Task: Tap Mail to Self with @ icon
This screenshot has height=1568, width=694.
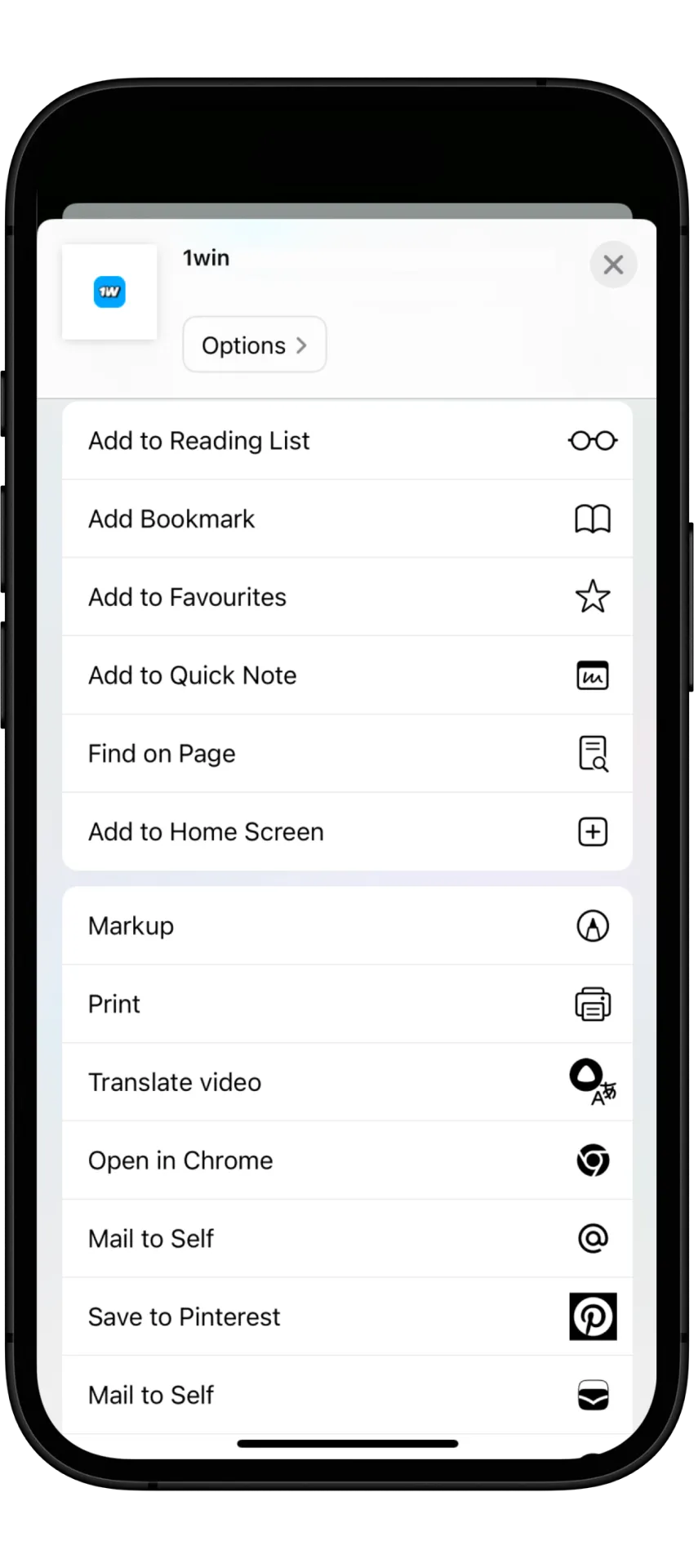Action: (347, 1239)
